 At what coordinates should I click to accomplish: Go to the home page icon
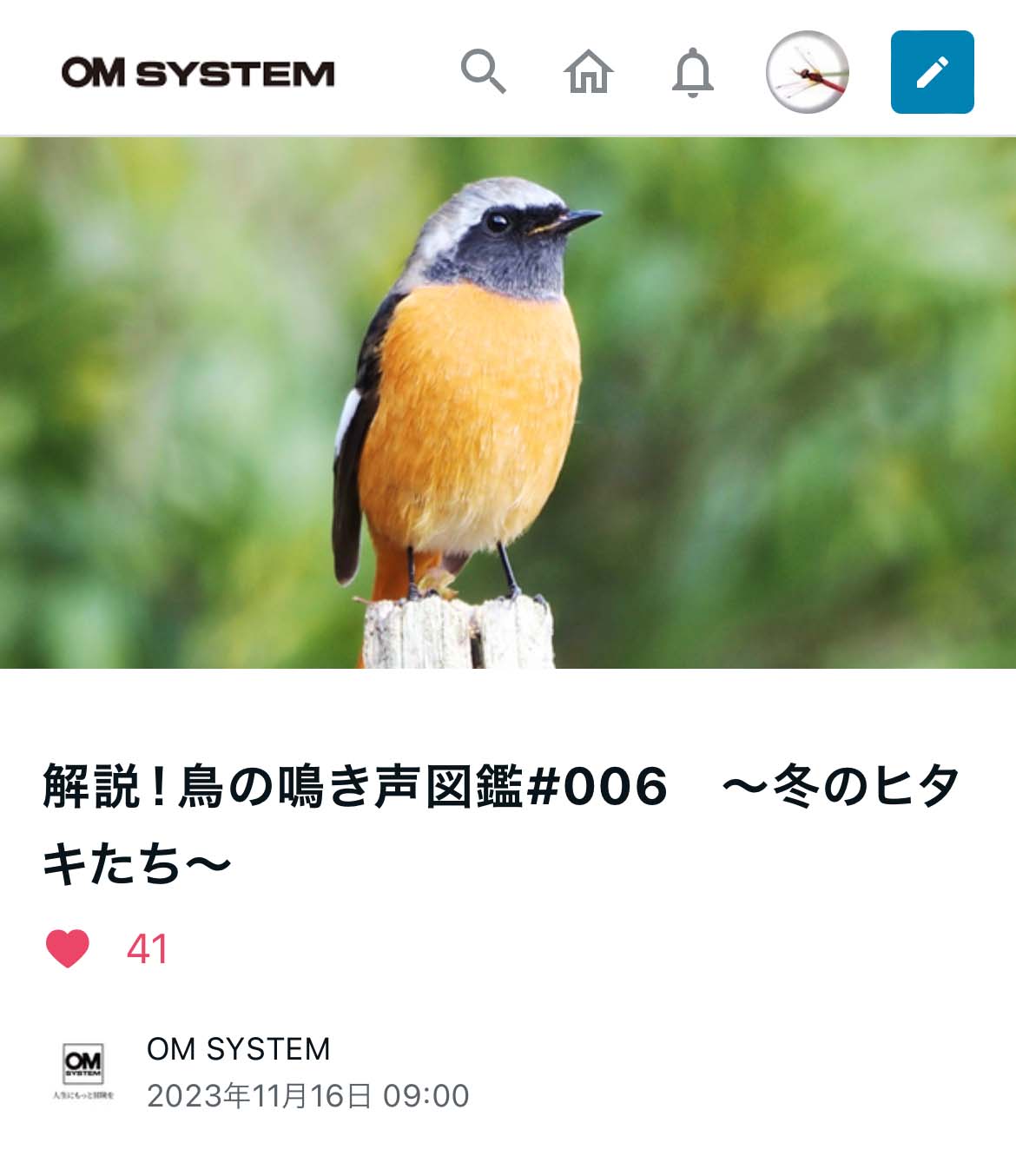pyautogui.click(x=589, y=72)
